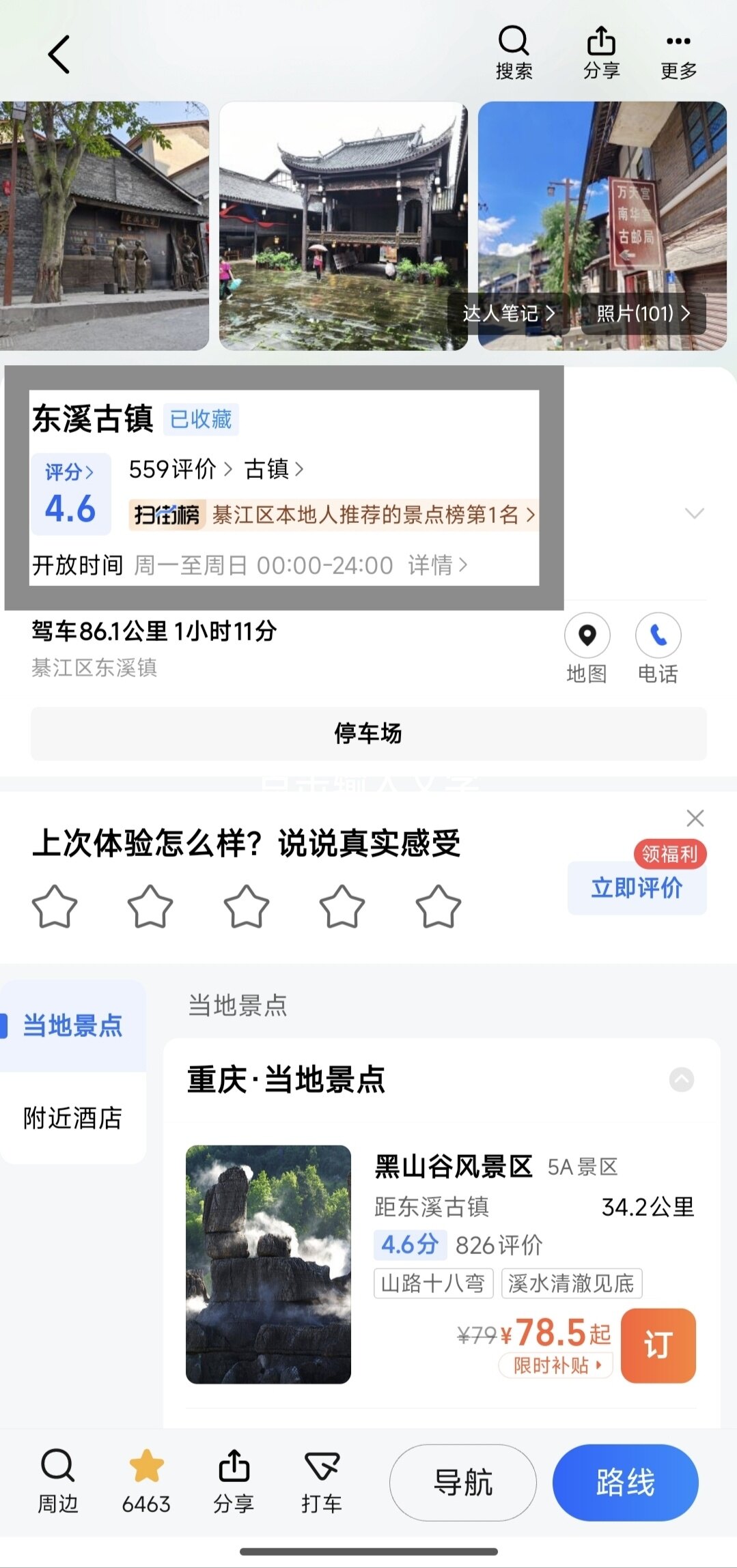The width and height of the screenshot is (737, 1568).
Task: Dismiss the review prompt card
Action: 695,818
